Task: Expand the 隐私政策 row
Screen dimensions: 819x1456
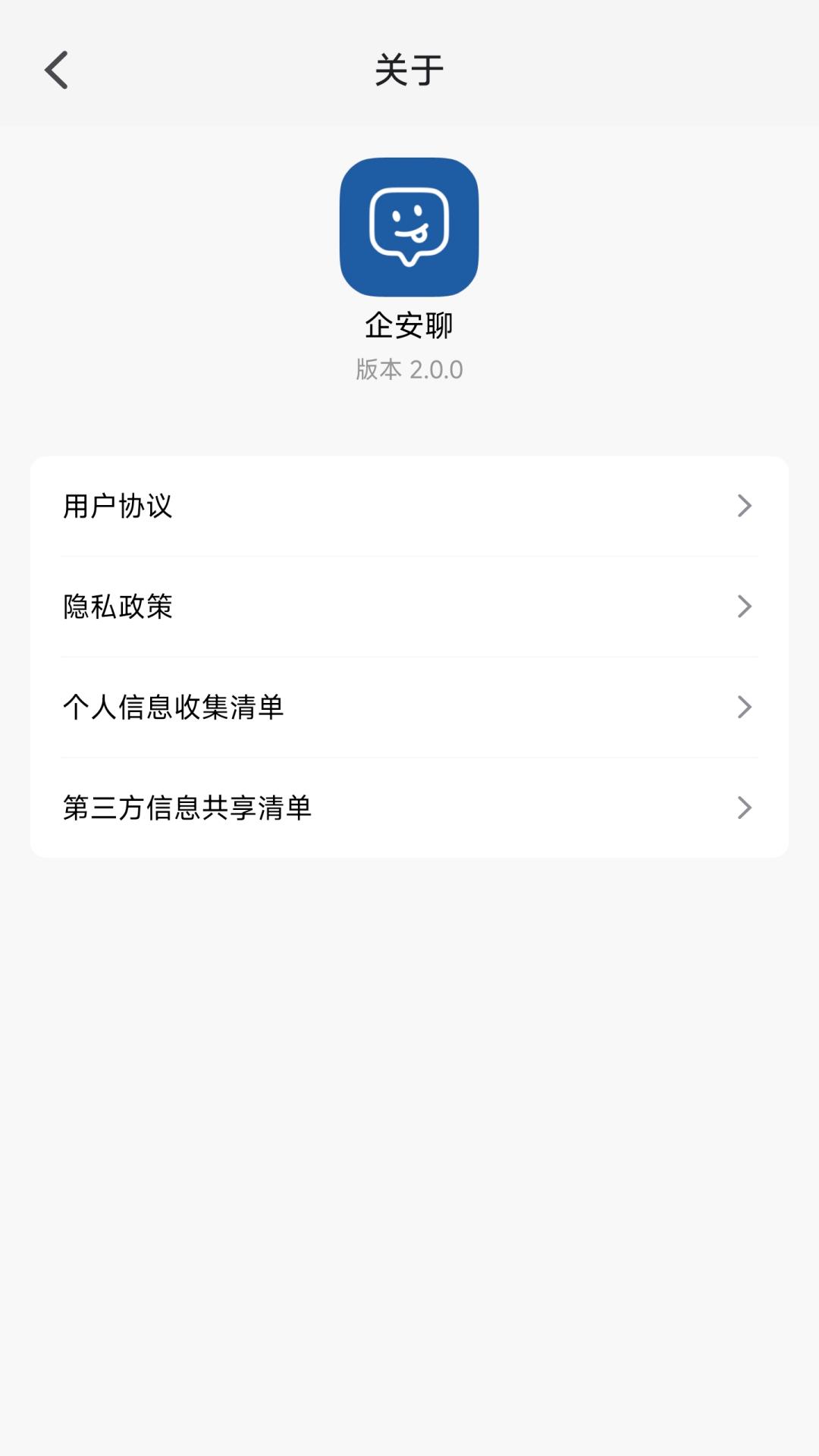Action: pos(303,607)
